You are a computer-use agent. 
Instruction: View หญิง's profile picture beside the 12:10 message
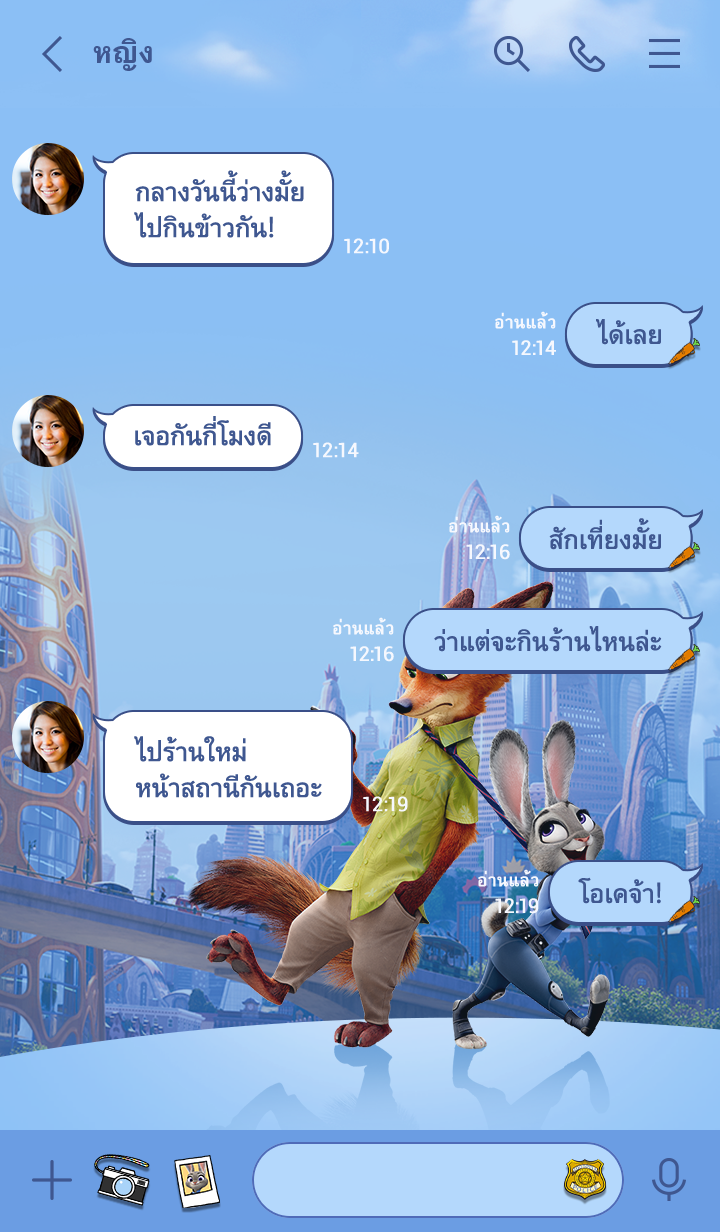point(48,179)
